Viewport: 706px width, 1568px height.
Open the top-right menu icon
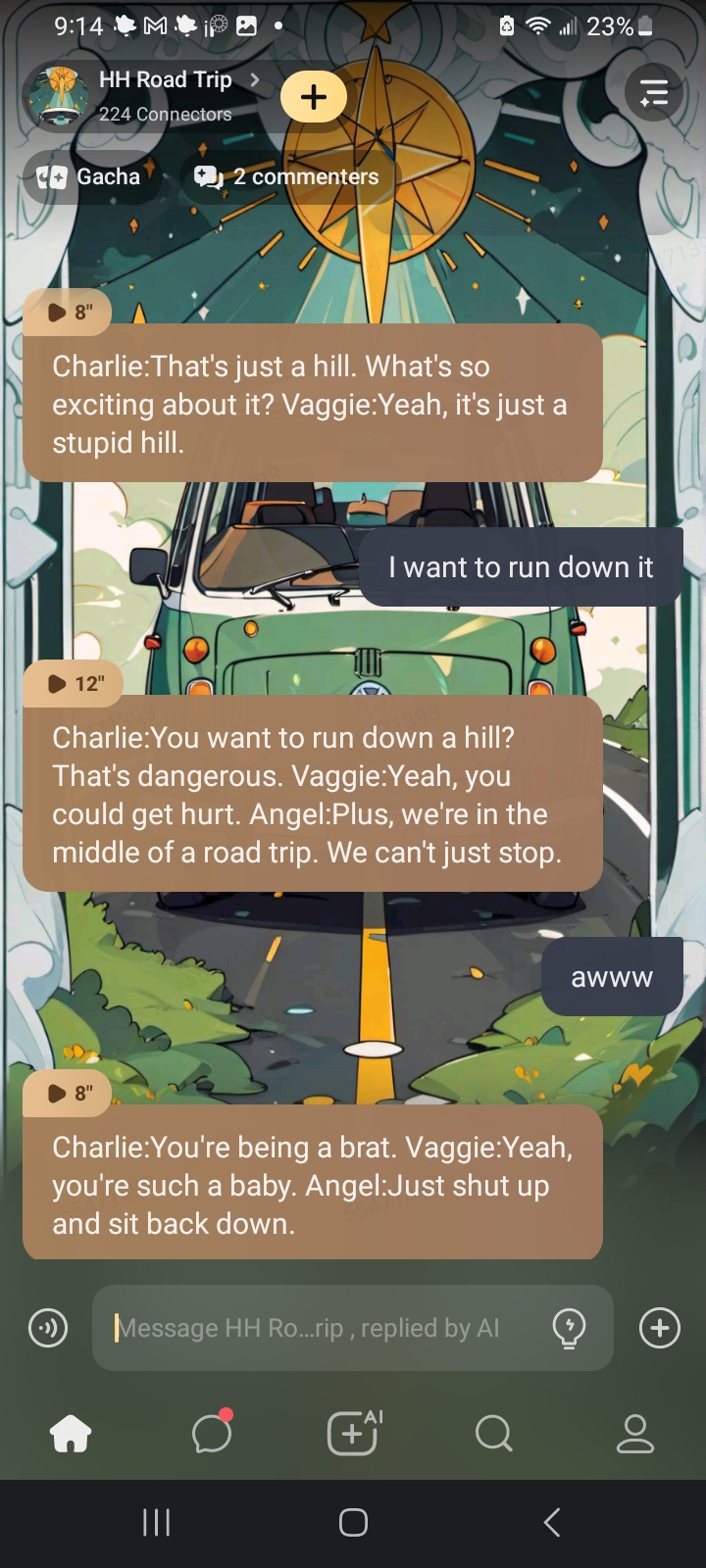point(654,93)
